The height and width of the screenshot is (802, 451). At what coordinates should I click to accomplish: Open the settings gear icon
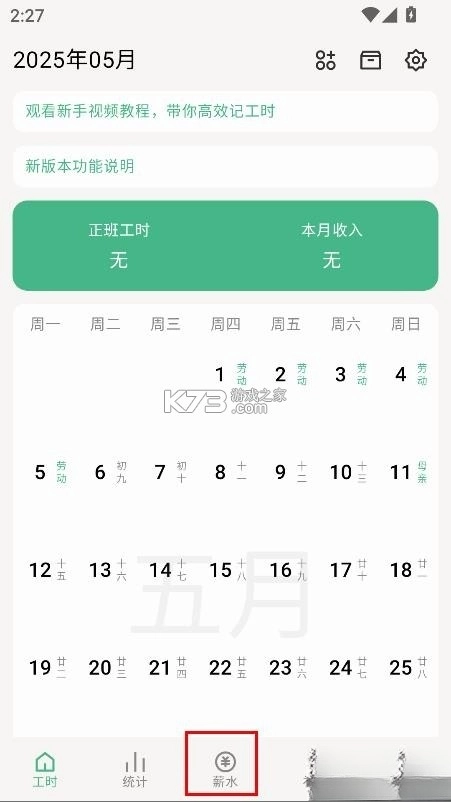[x=416, y=60]
